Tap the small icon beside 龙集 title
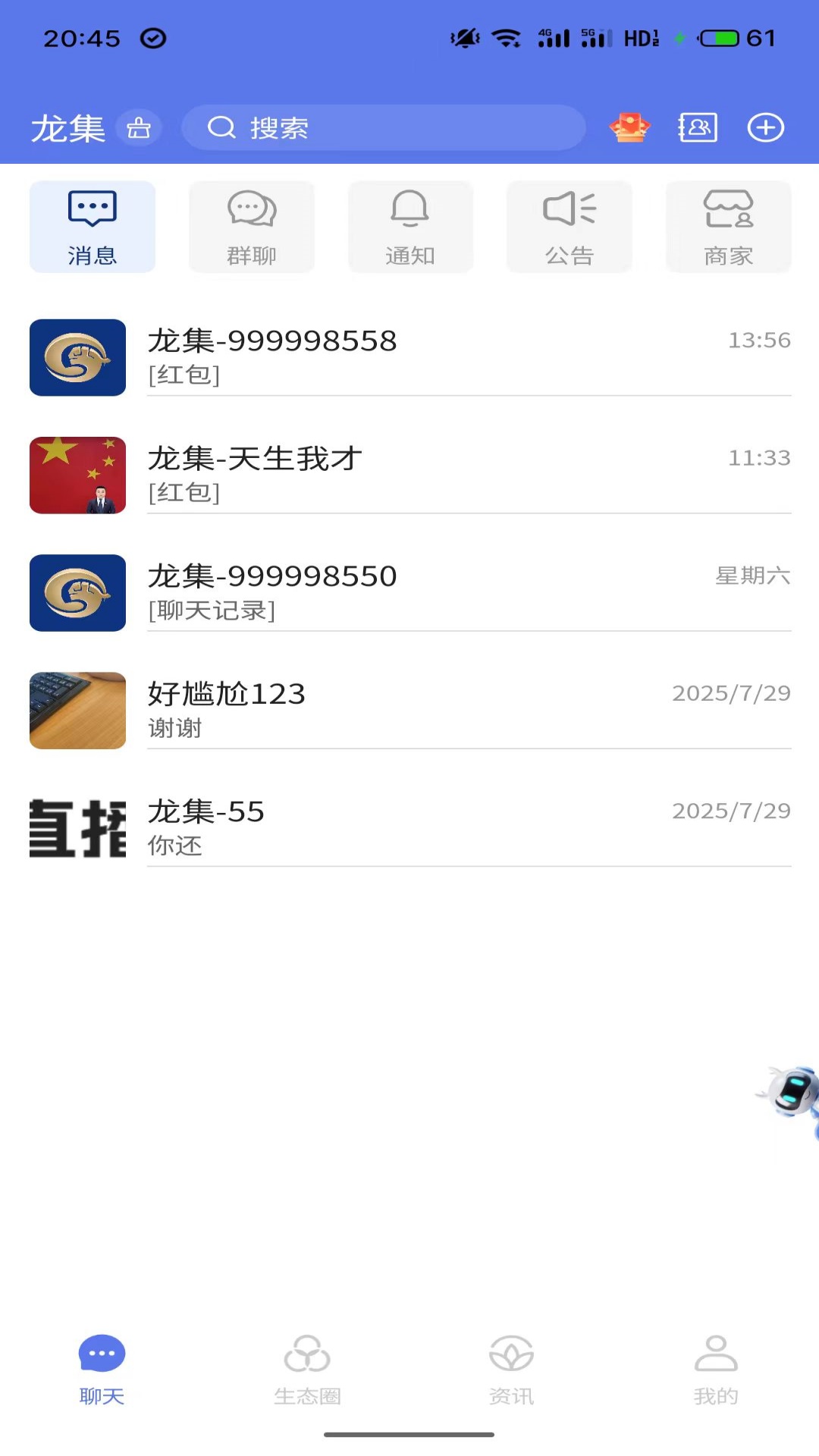 coord(136,127)
